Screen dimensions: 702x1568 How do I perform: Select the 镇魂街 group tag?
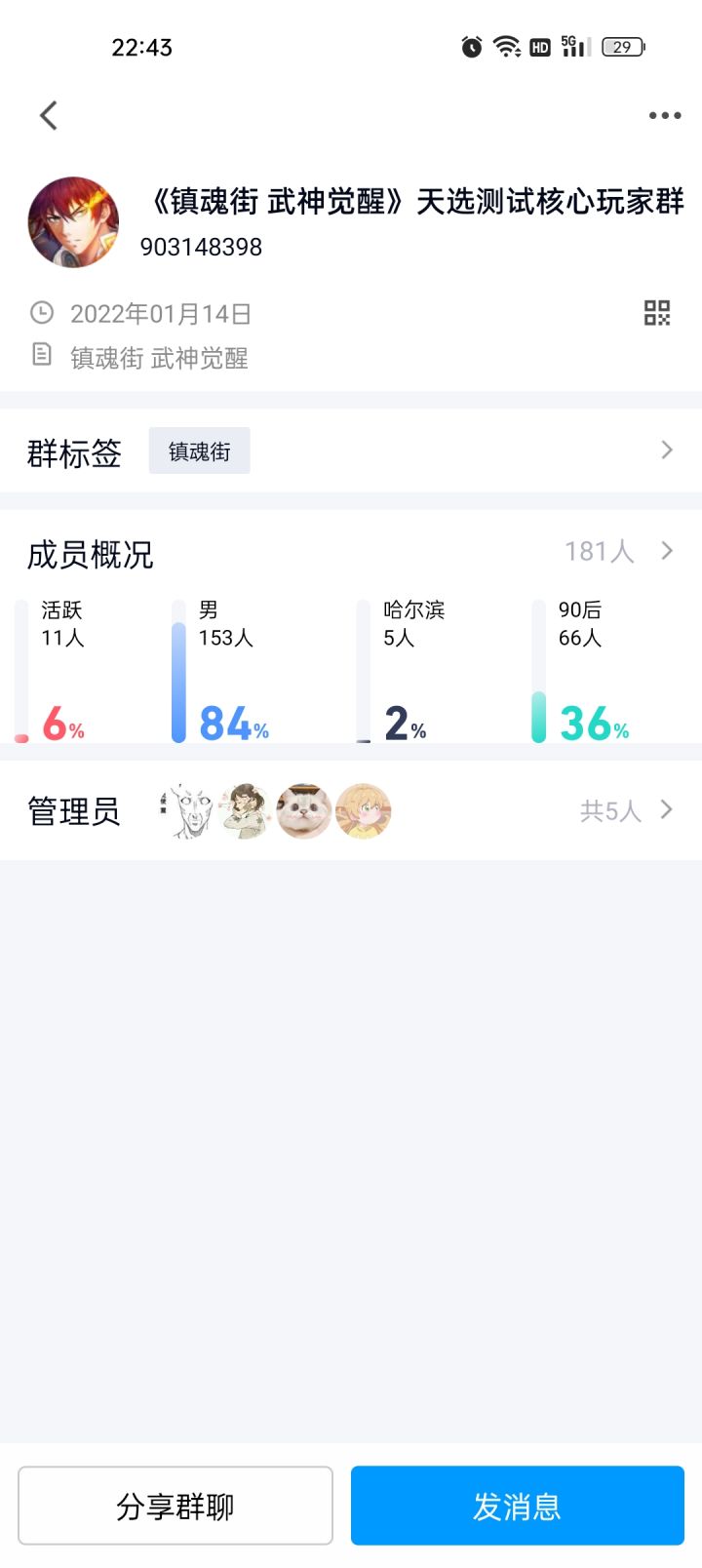(198, 450)
